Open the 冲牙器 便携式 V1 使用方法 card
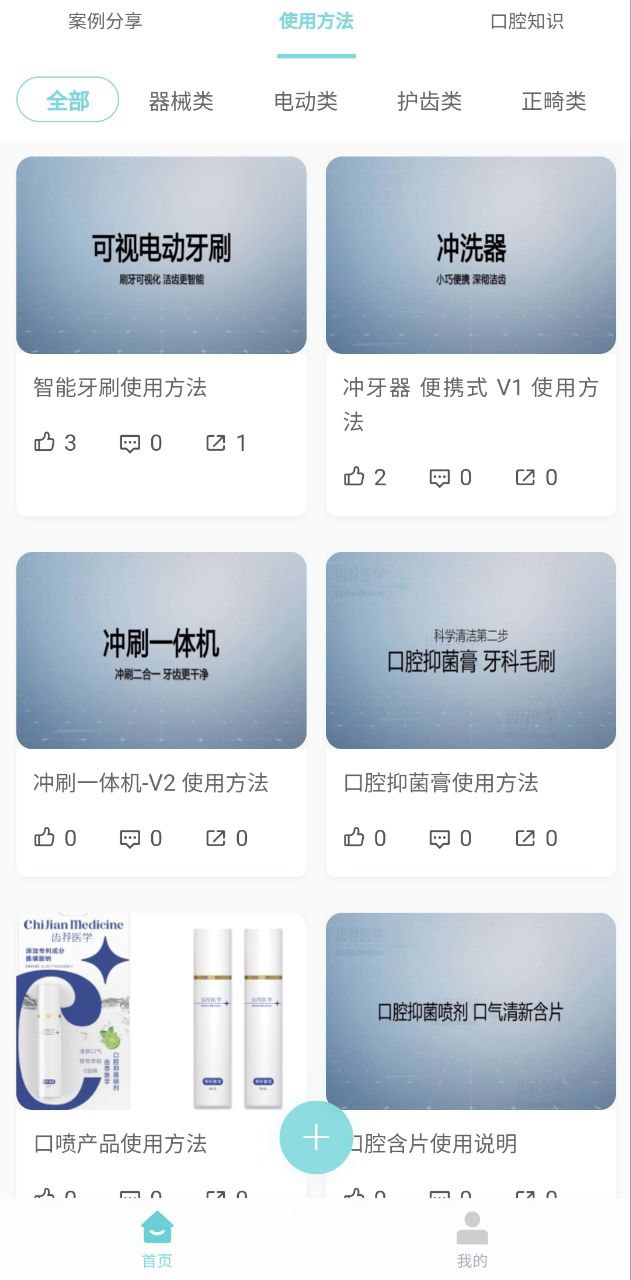The image size is (631, 1280). [471, 335]
